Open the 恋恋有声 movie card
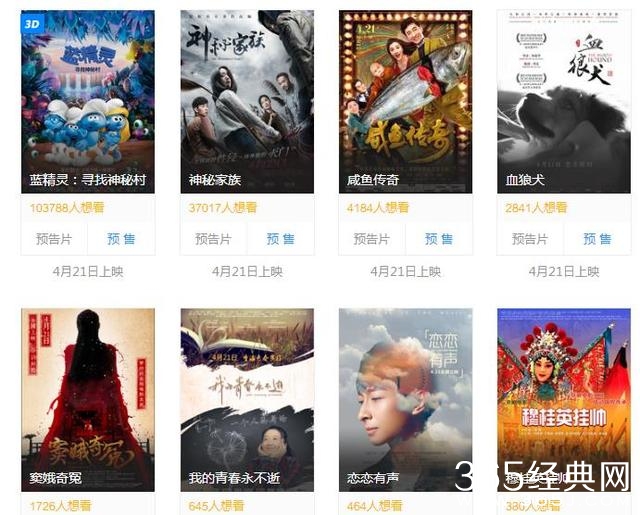The height and width of the screenshot is (515, 640). click(x=405, y=398)
